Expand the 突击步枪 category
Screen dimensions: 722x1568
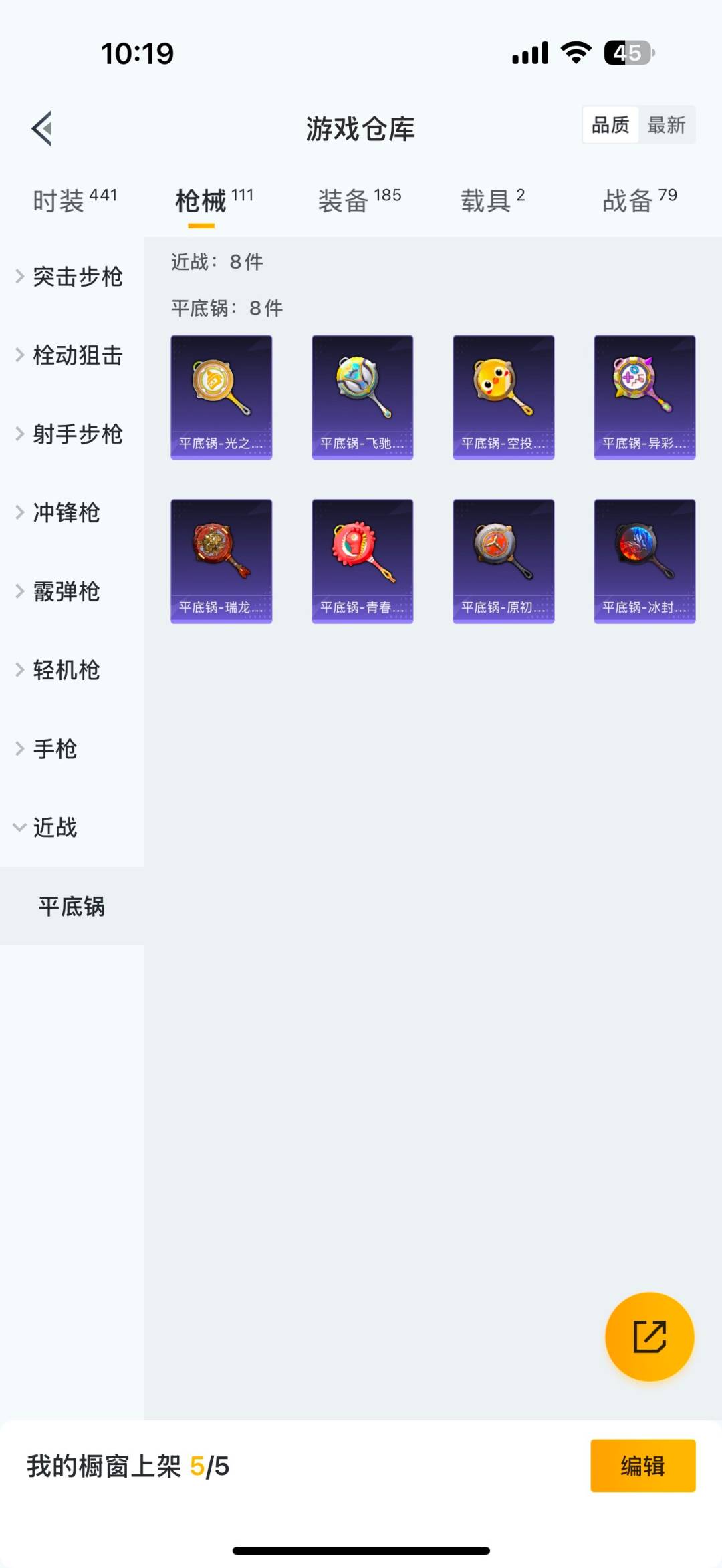click(x=78, y=278)
